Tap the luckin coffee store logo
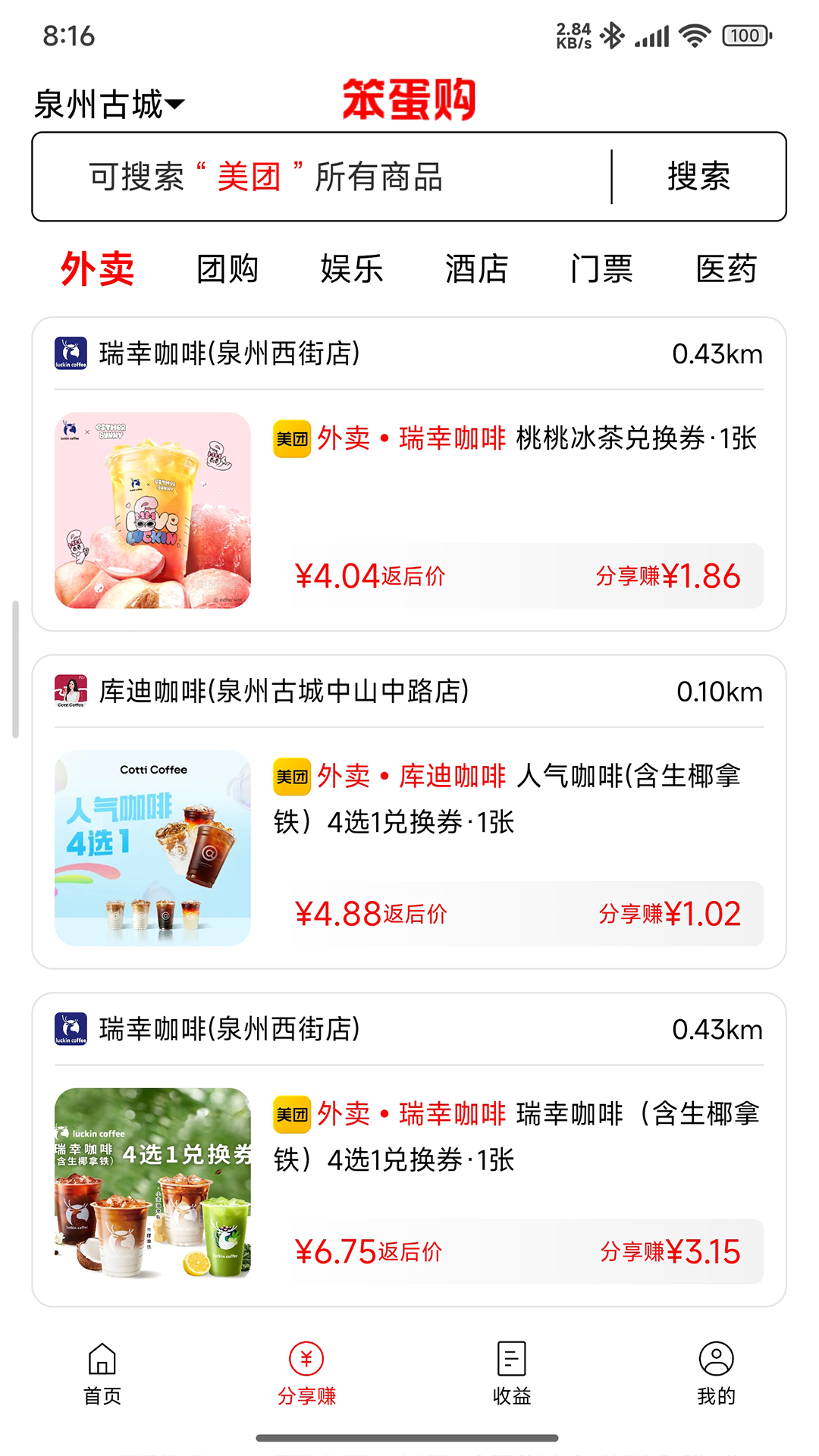 coord(70,353)
